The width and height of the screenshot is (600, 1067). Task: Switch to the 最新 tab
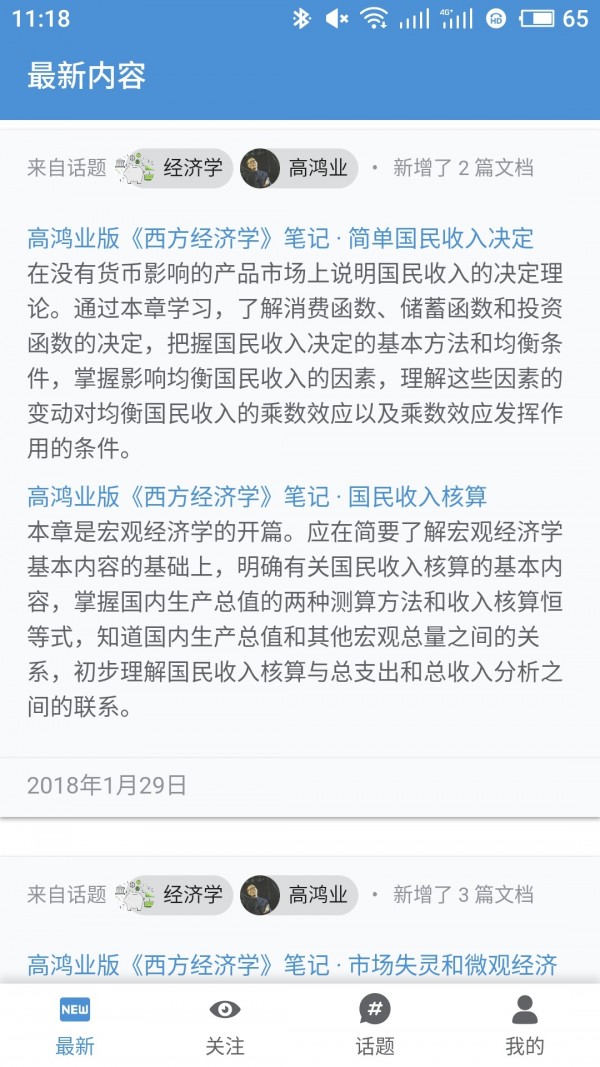point(75,1025)
